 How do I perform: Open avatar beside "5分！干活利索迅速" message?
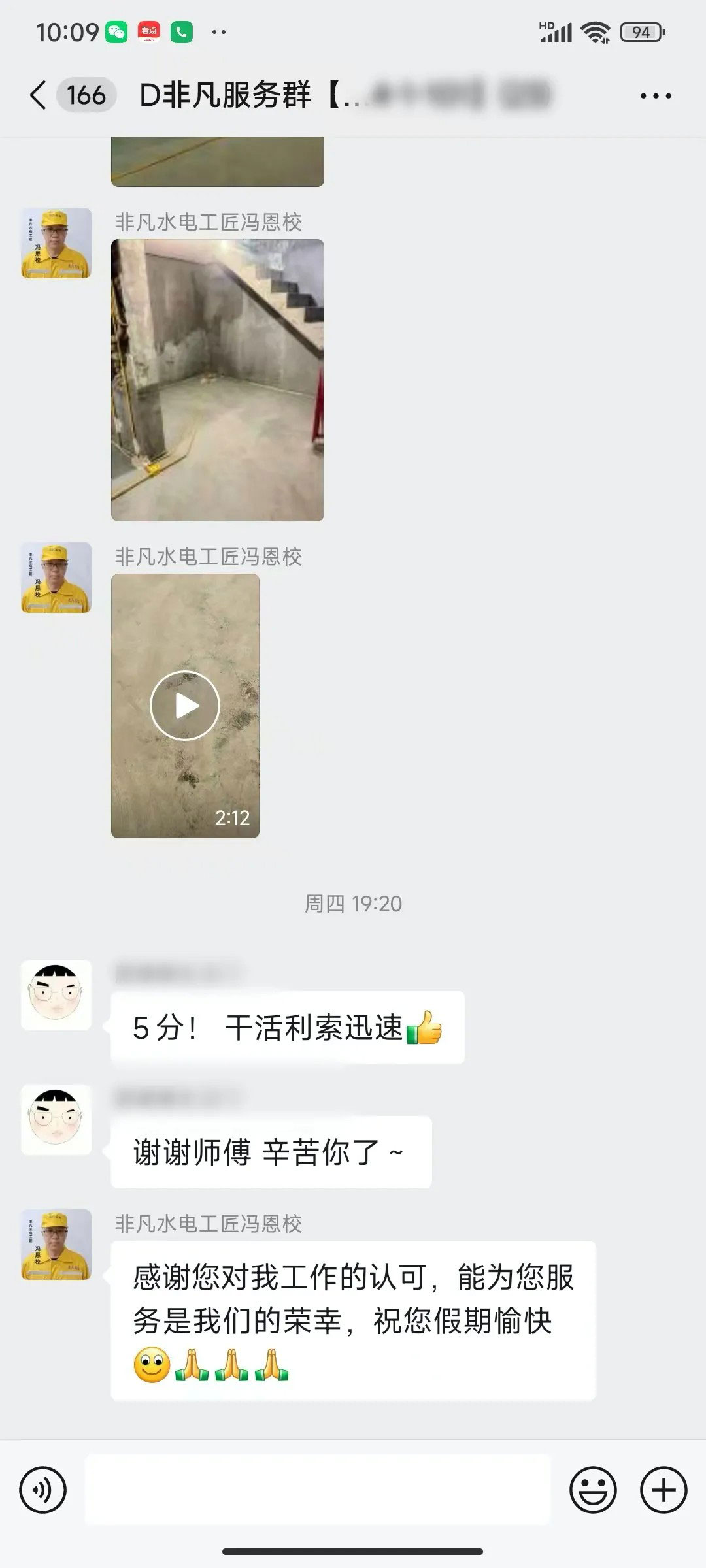tap(56, 995)
